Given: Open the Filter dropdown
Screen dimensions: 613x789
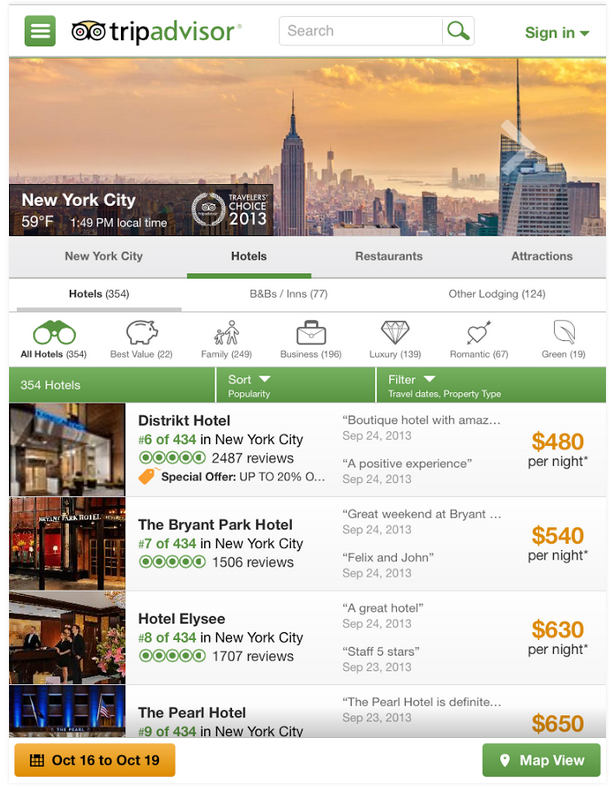Looking at the screenshot, I should point(490,385).
